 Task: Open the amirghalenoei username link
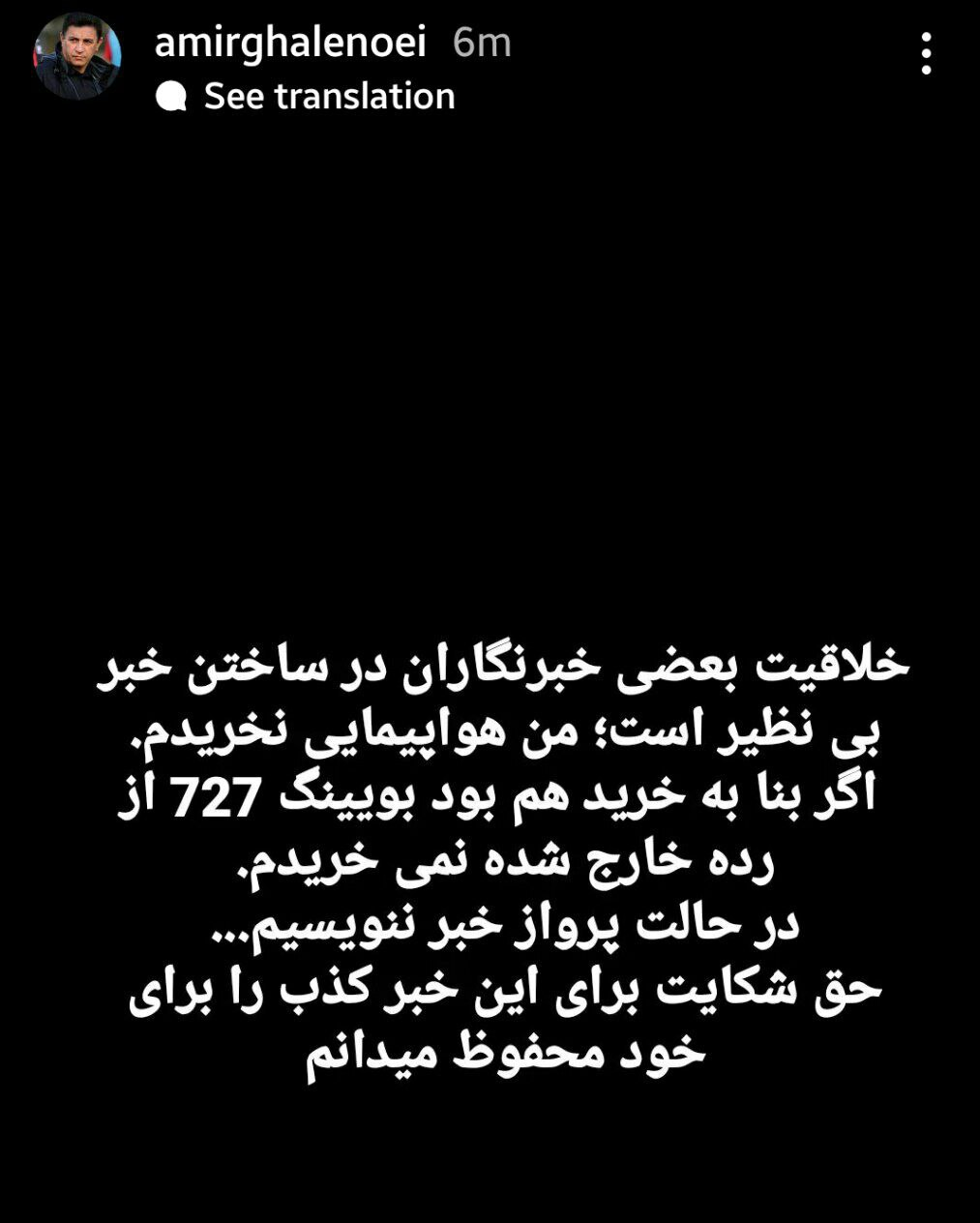click(290, 43)
